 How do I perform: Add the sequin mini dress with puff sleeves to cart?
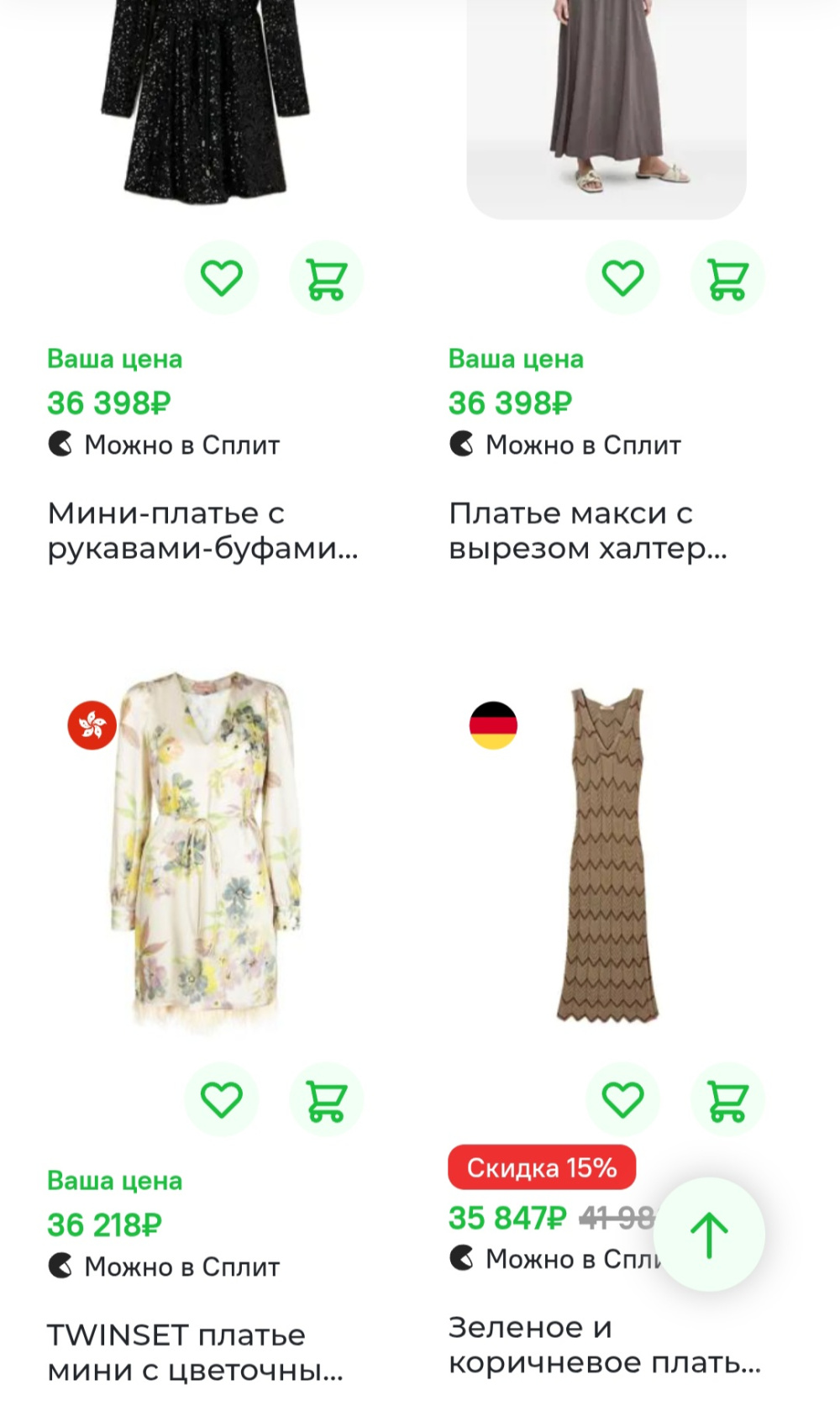(326, 278)
